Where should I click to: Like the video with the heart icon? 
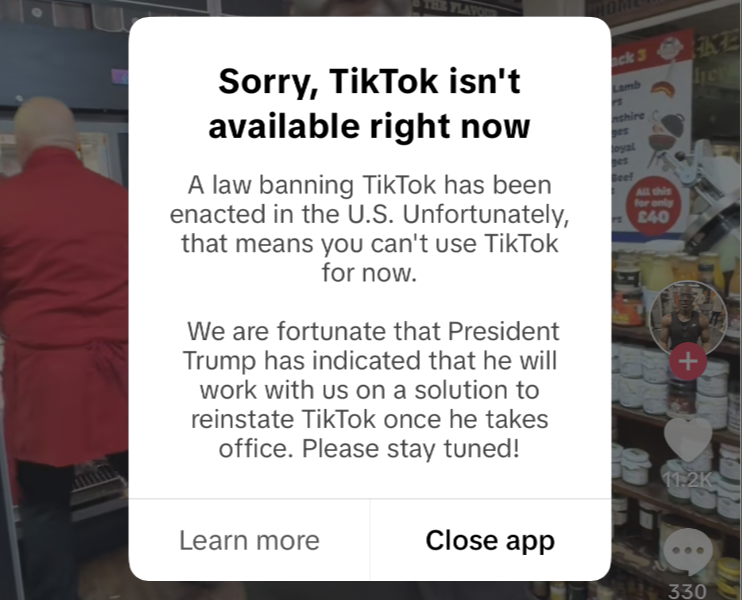click(688, 440)
